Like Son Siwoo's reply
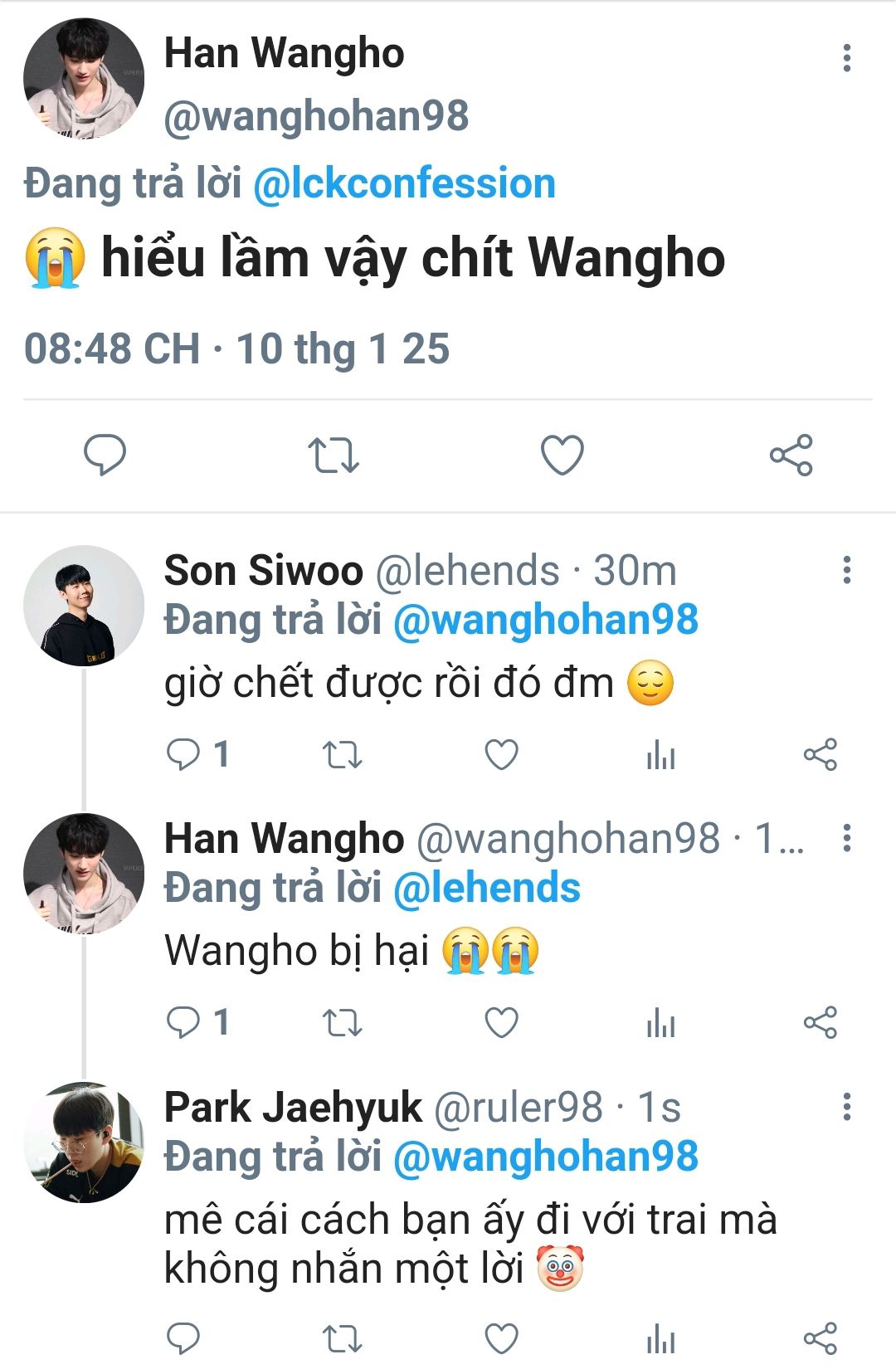The image size is (896, 1369). coord(501,755)
